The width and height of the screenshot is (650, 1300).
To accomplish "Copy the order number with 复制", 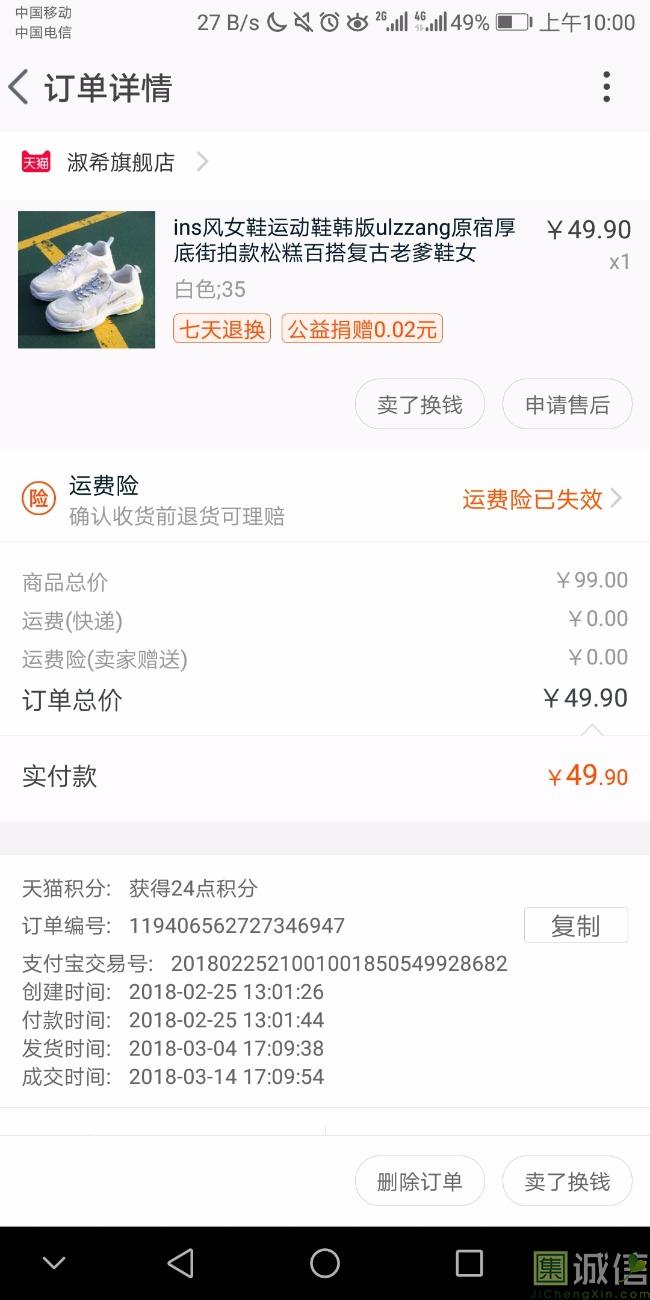I will [575, 926].
